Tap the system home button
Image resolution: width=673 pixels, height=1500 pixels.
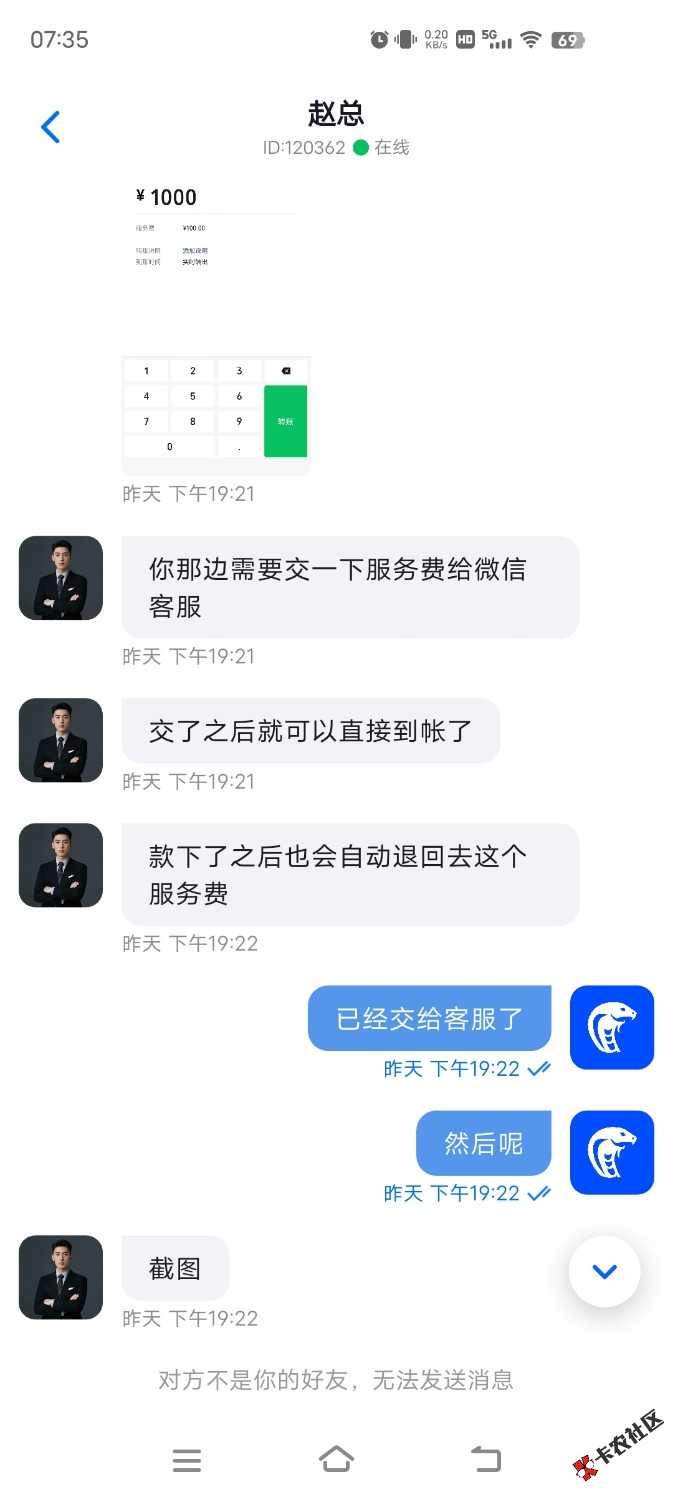pos(336,1459)
